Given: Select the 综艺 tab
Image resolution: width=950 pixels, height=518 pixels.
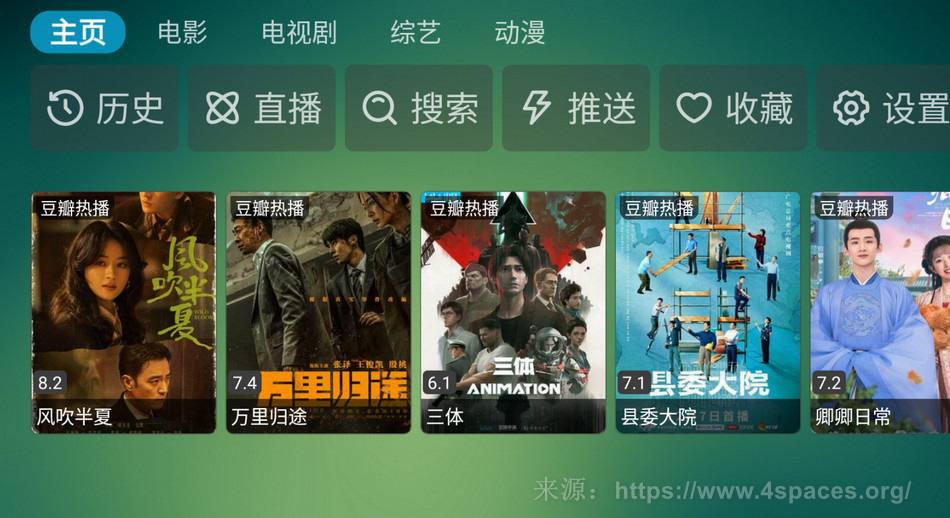Looking at the screenshot, I should [x=415, y=32].
